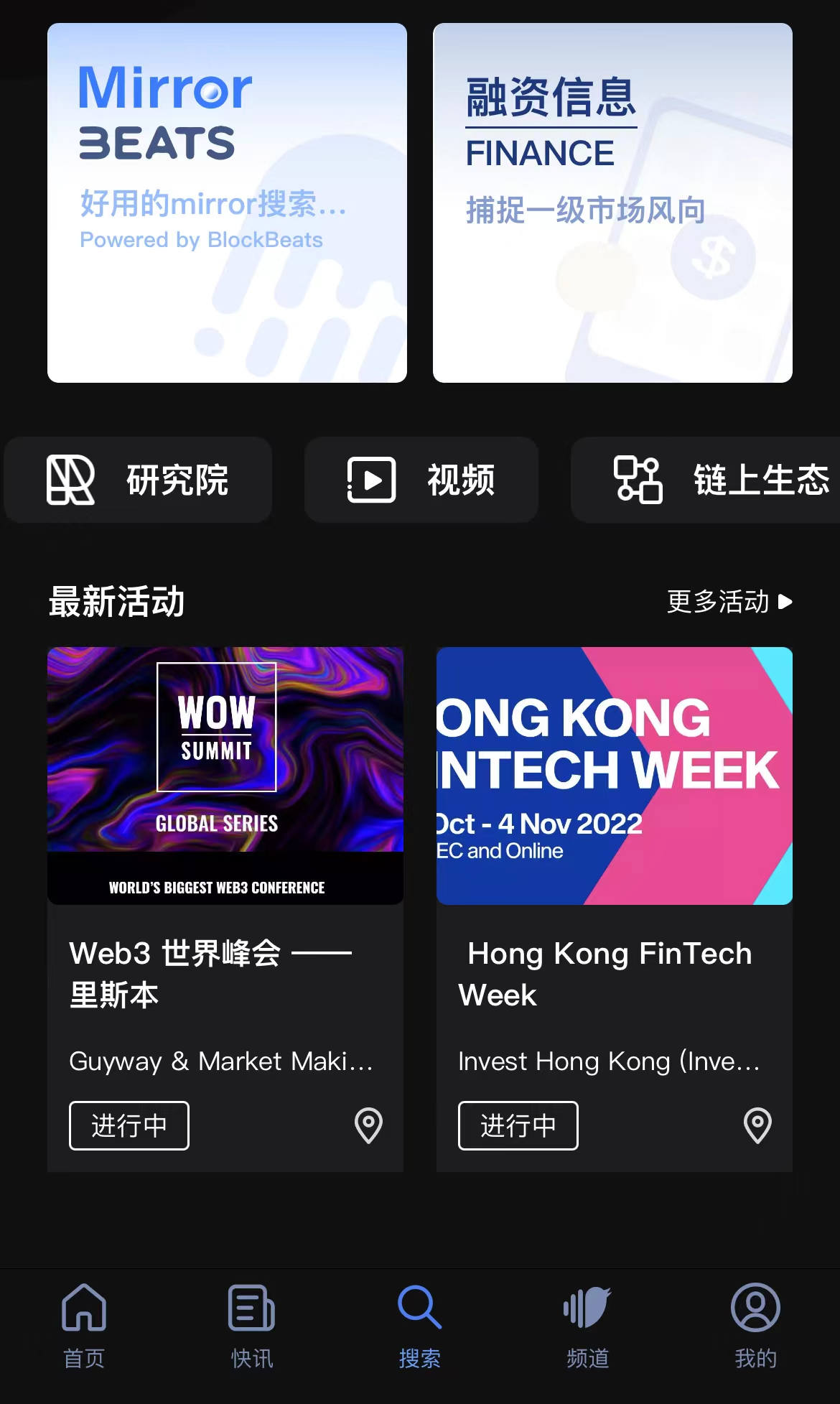Open the Mirror Beats card

(227, 203)
